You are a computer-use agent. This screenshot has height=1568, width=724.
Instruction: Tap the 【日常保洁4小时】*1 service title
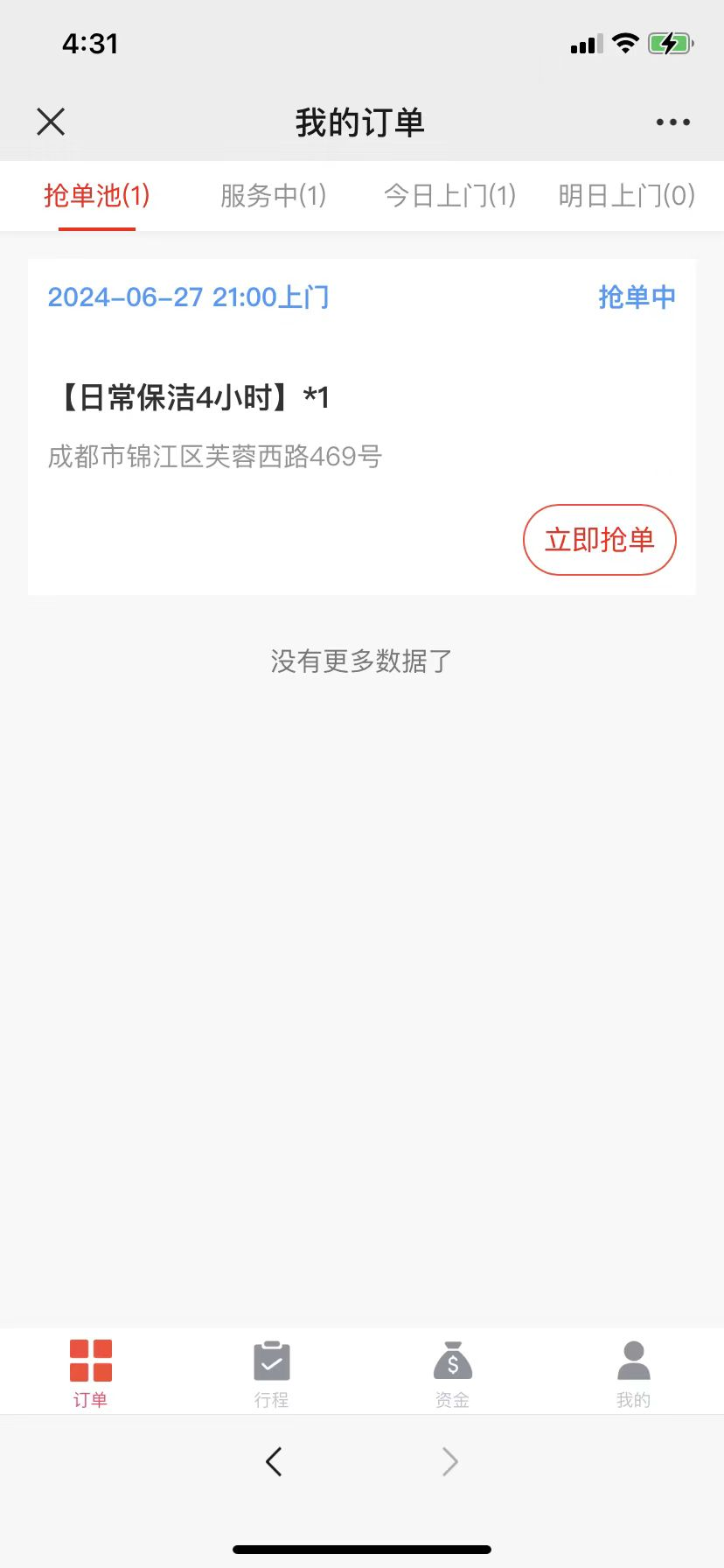[x=194, y=395]
